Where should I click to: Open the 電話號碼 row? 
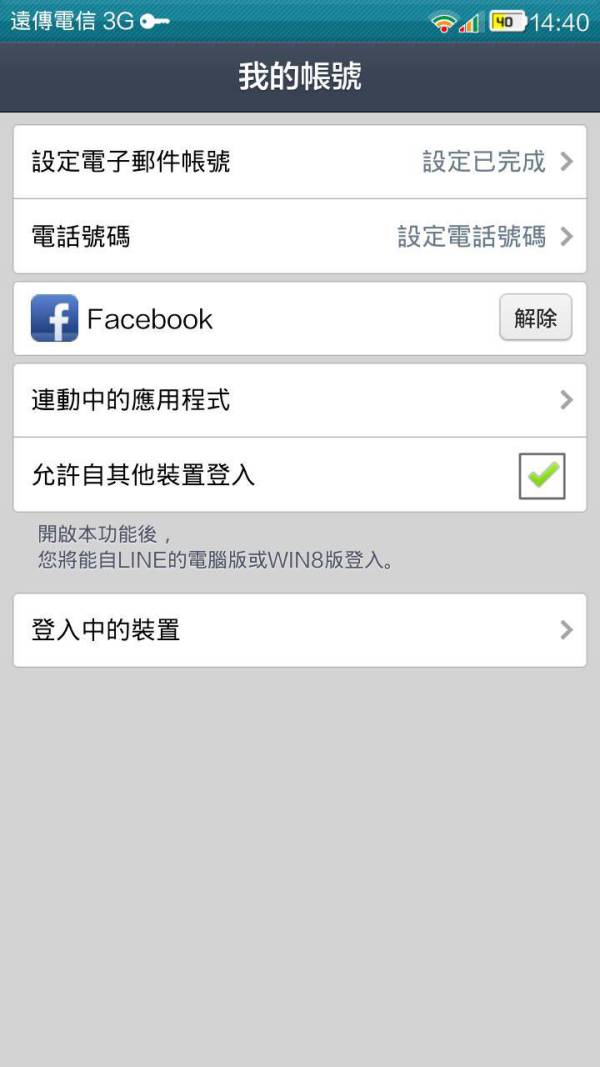[x=299, y=236]
